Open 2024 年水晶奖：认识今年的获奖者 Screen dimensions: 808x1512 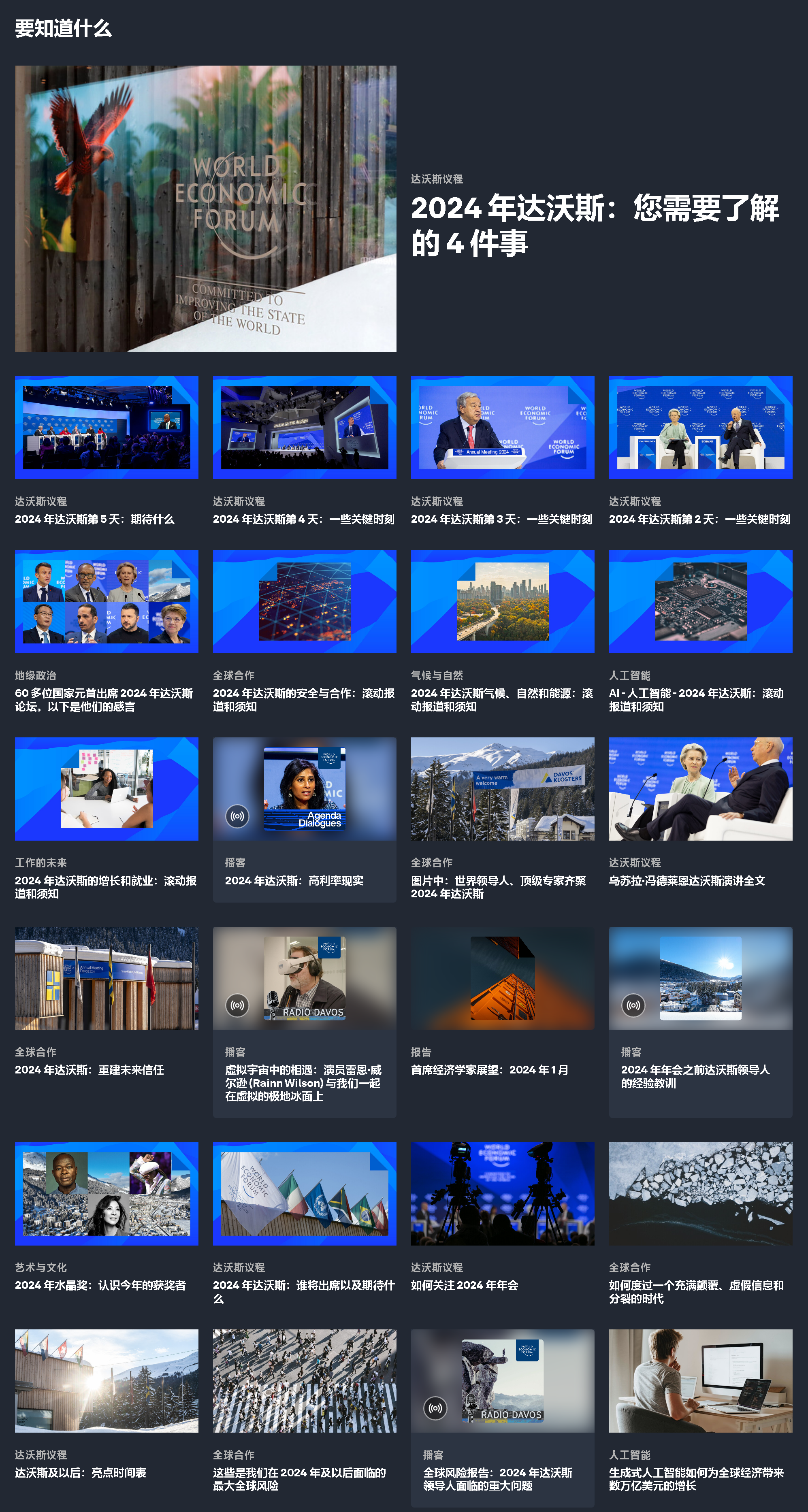pos(100,1285)
